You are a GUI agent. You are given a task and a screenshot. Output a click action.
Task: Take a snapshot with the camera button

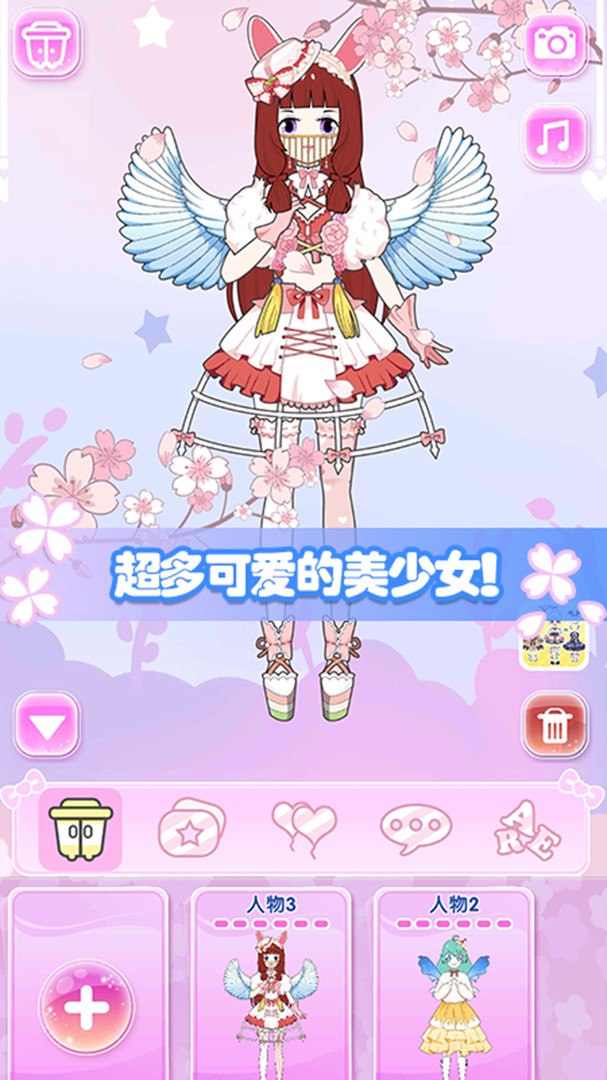554,43
